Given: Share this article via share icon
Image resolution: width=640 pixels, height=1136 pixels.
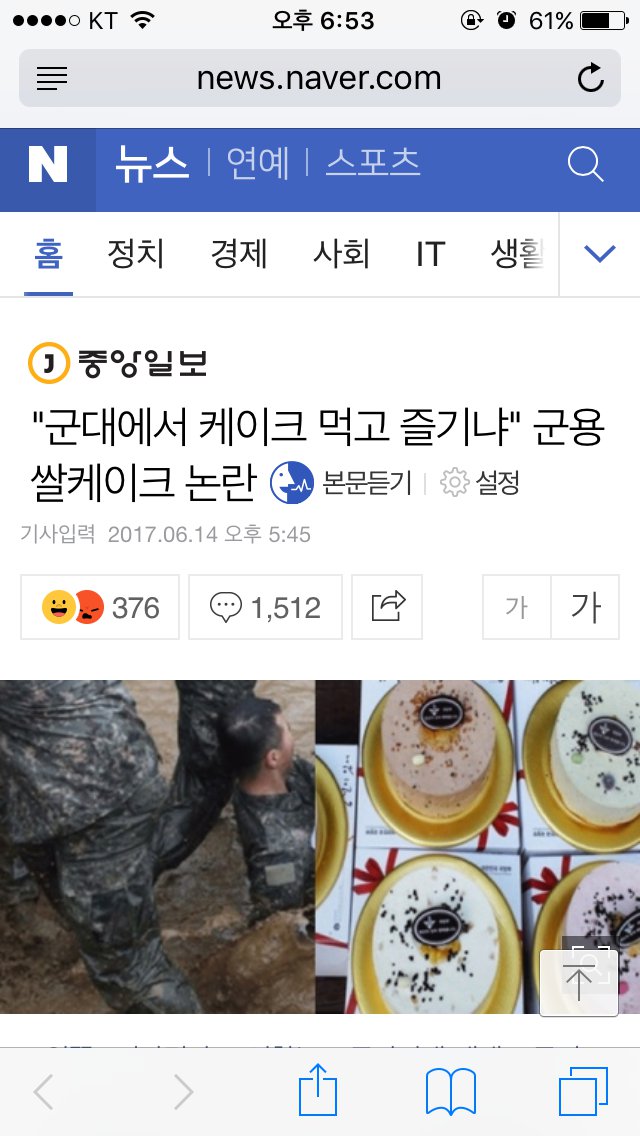Looking at the screenshot, I should point(387,607).
